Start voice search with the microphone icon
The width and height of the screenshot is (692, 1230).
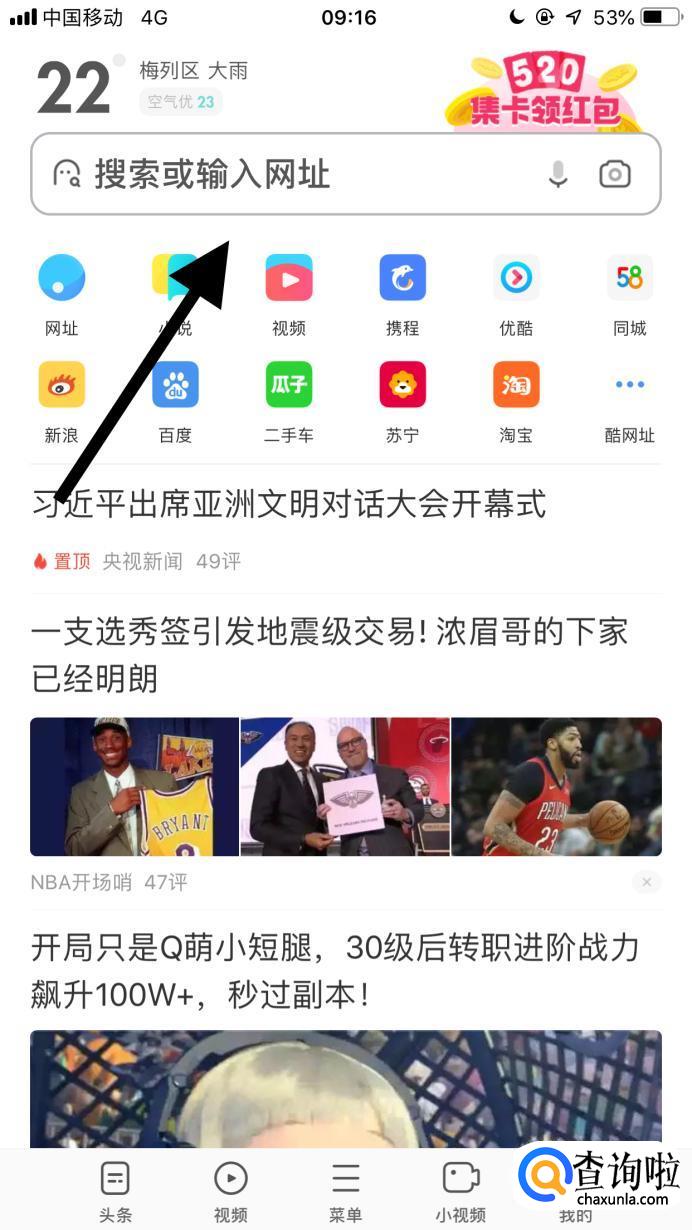pyautogui.click(x=558, y=175)
